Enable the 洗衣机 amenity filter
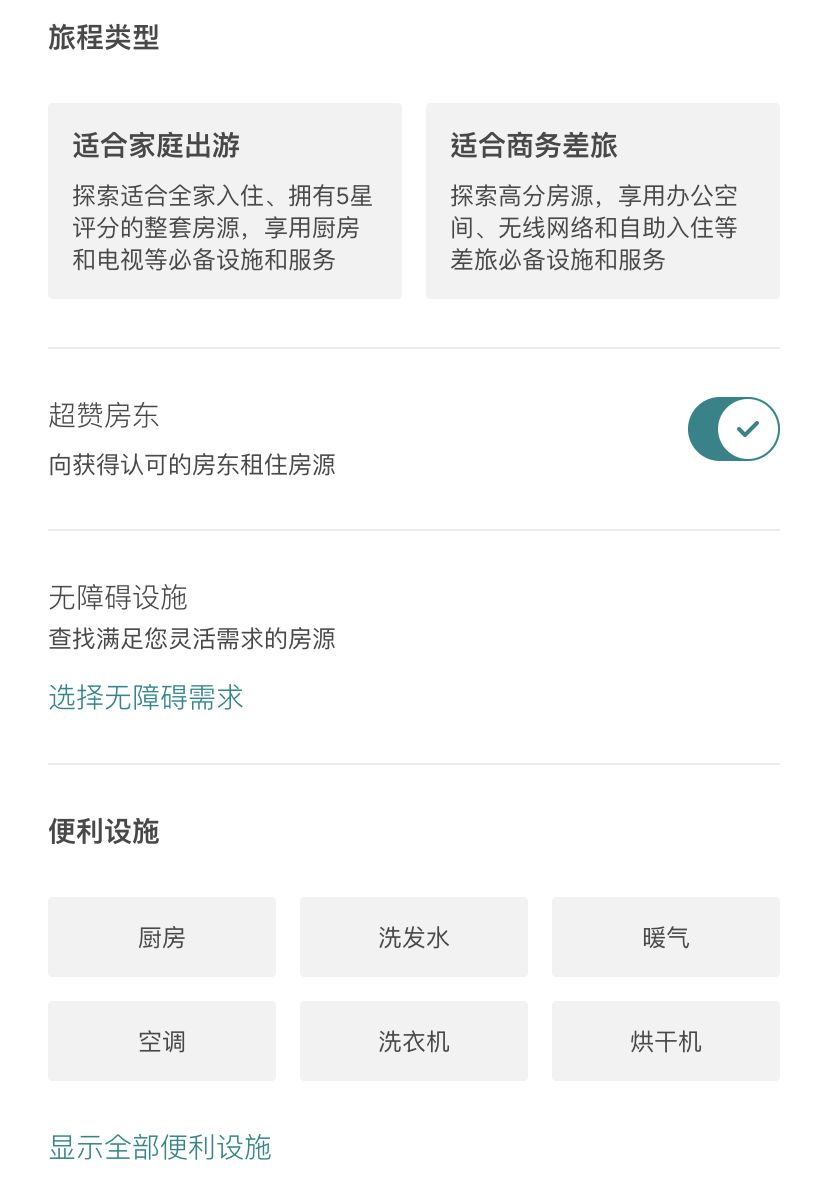 pyautogui.click(x=413, y=1041)
